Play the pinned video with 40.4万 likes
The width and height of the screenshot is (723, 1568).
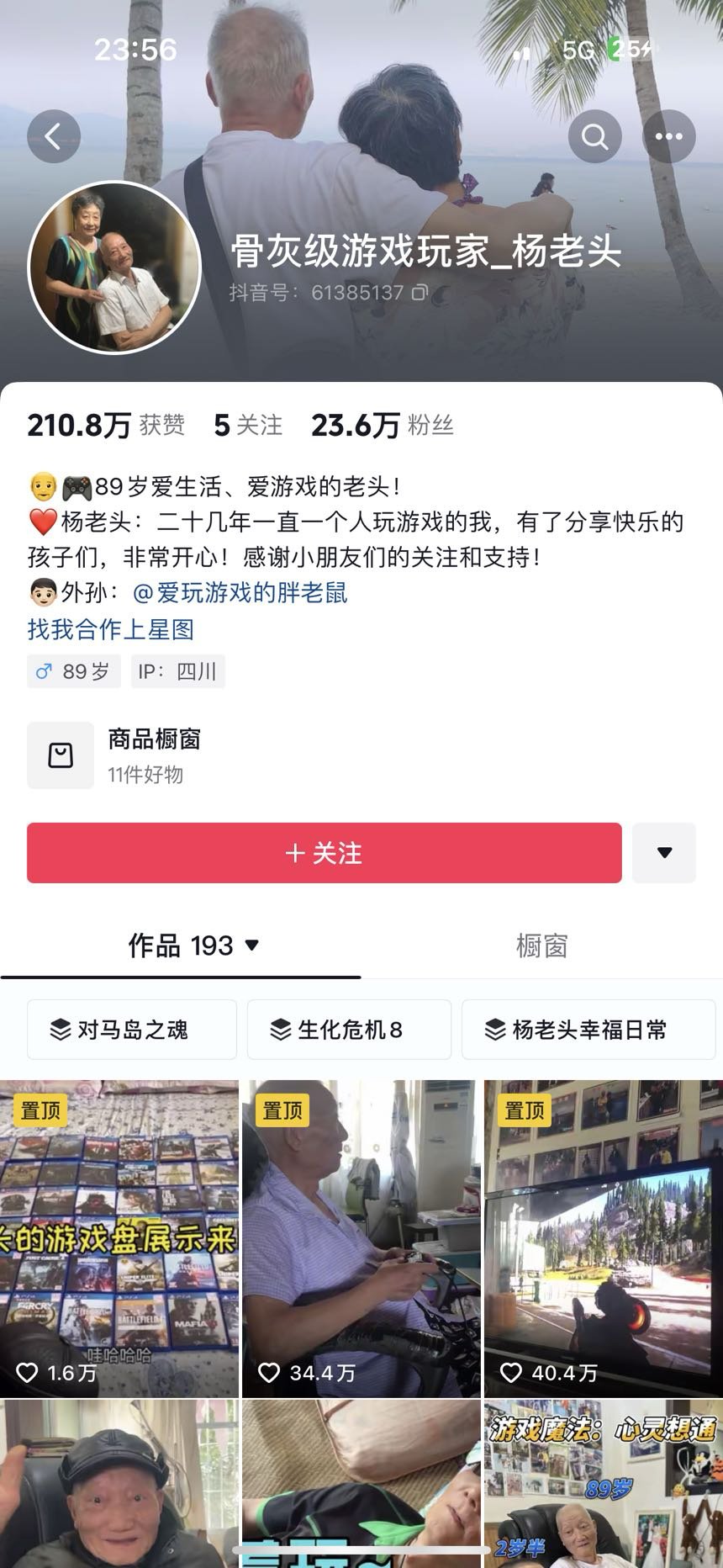[x=604, y=1239]
